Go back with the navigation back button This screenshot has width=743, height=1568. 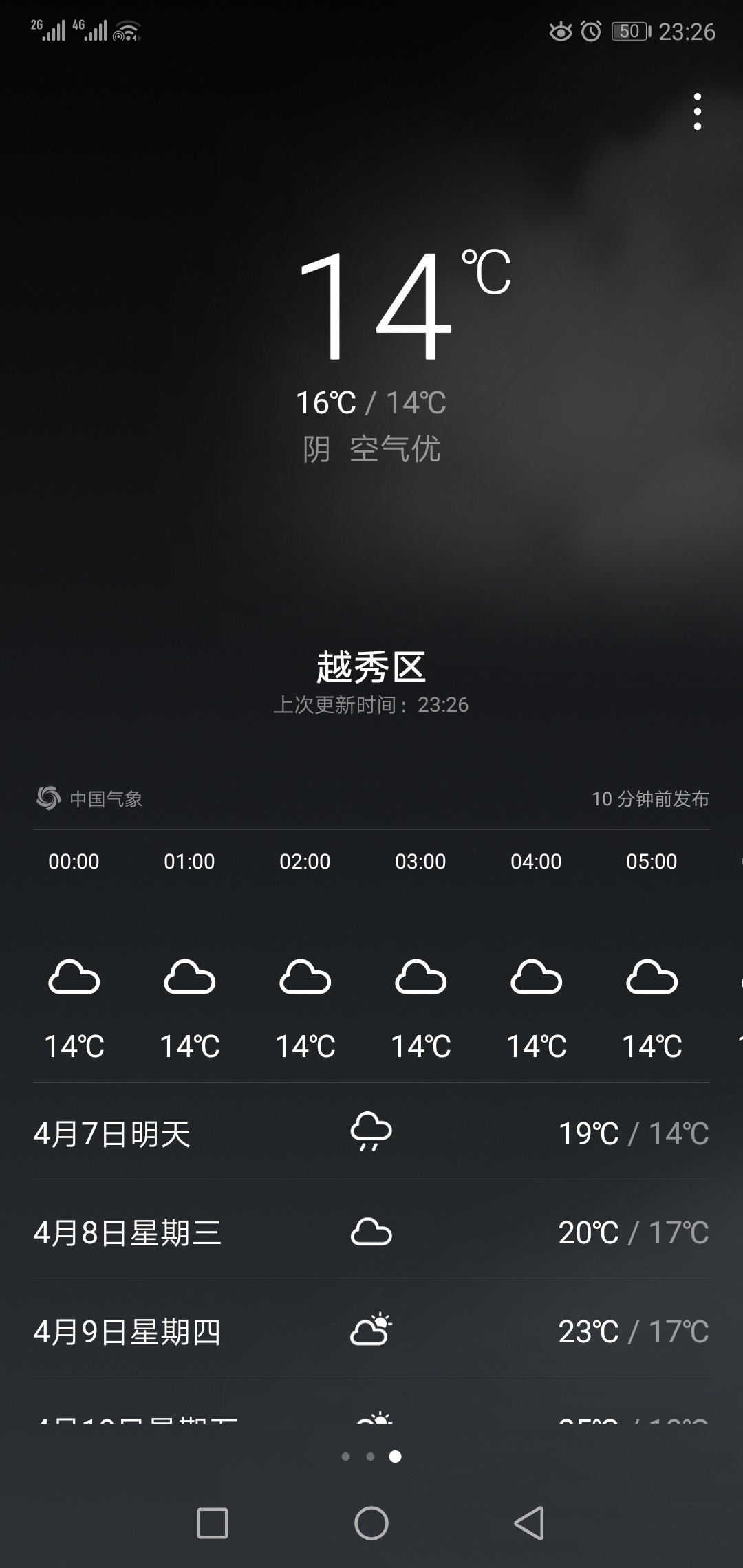click(530, 1523)
